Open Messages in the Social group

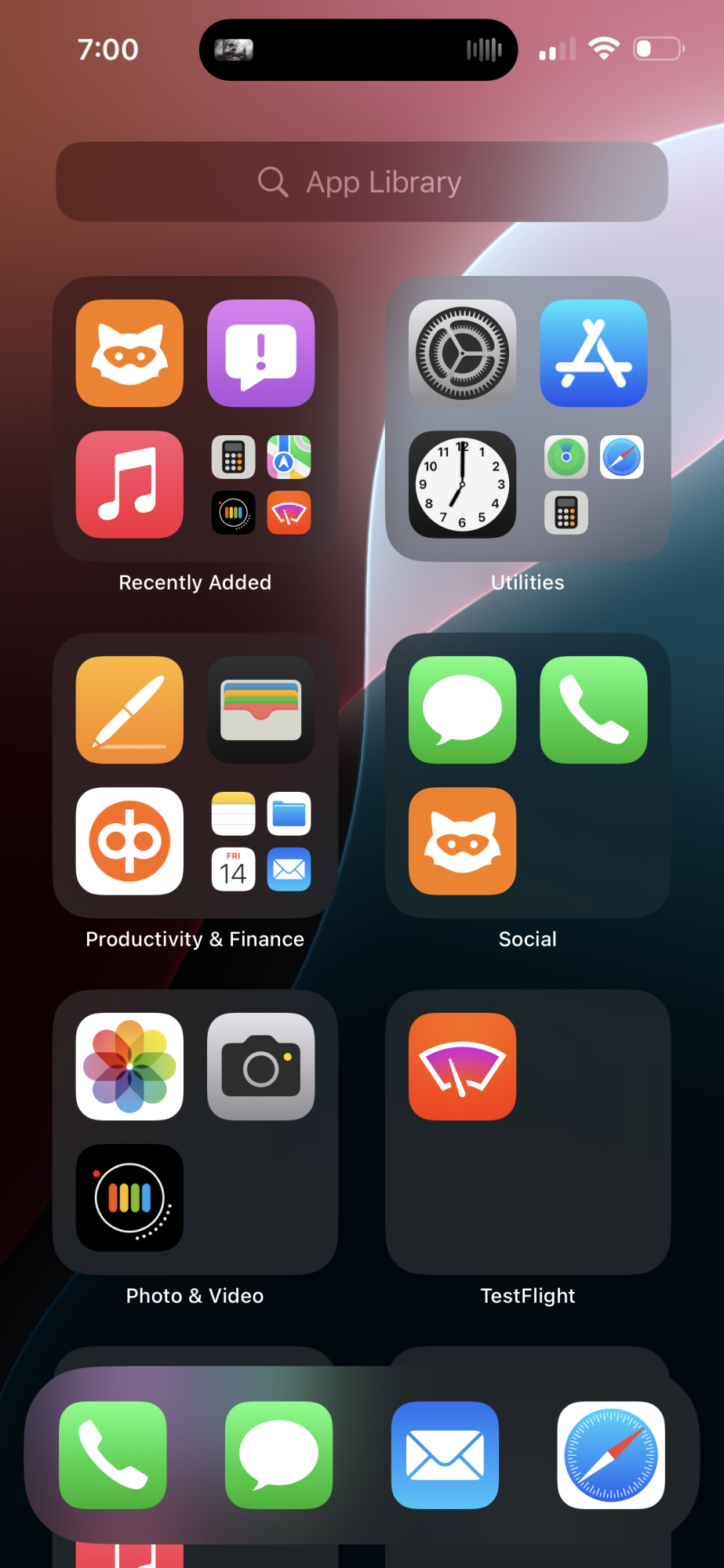point(462,710)
